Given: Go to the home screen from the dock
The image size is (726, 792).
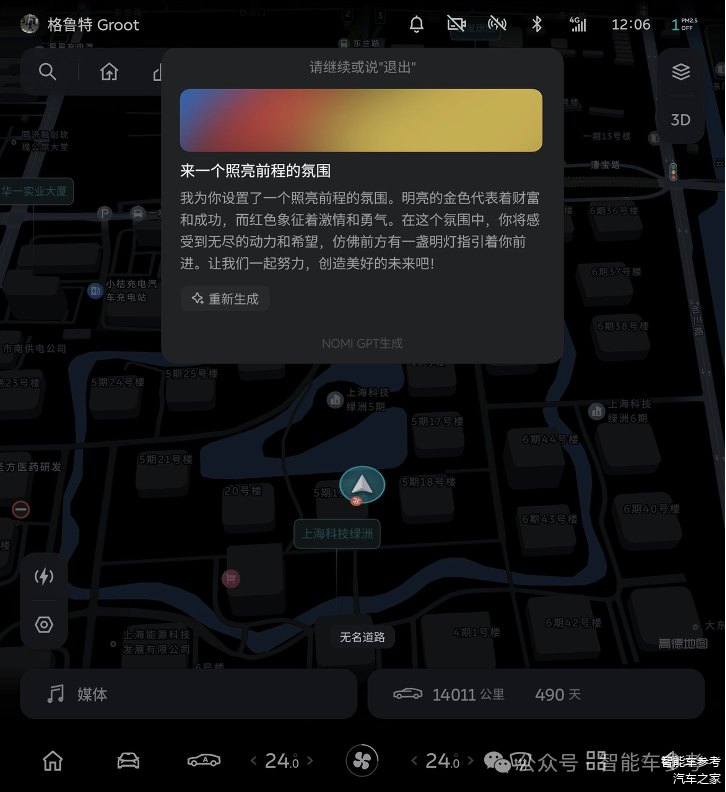Looking at the screenshot, I should pos(52,761).
